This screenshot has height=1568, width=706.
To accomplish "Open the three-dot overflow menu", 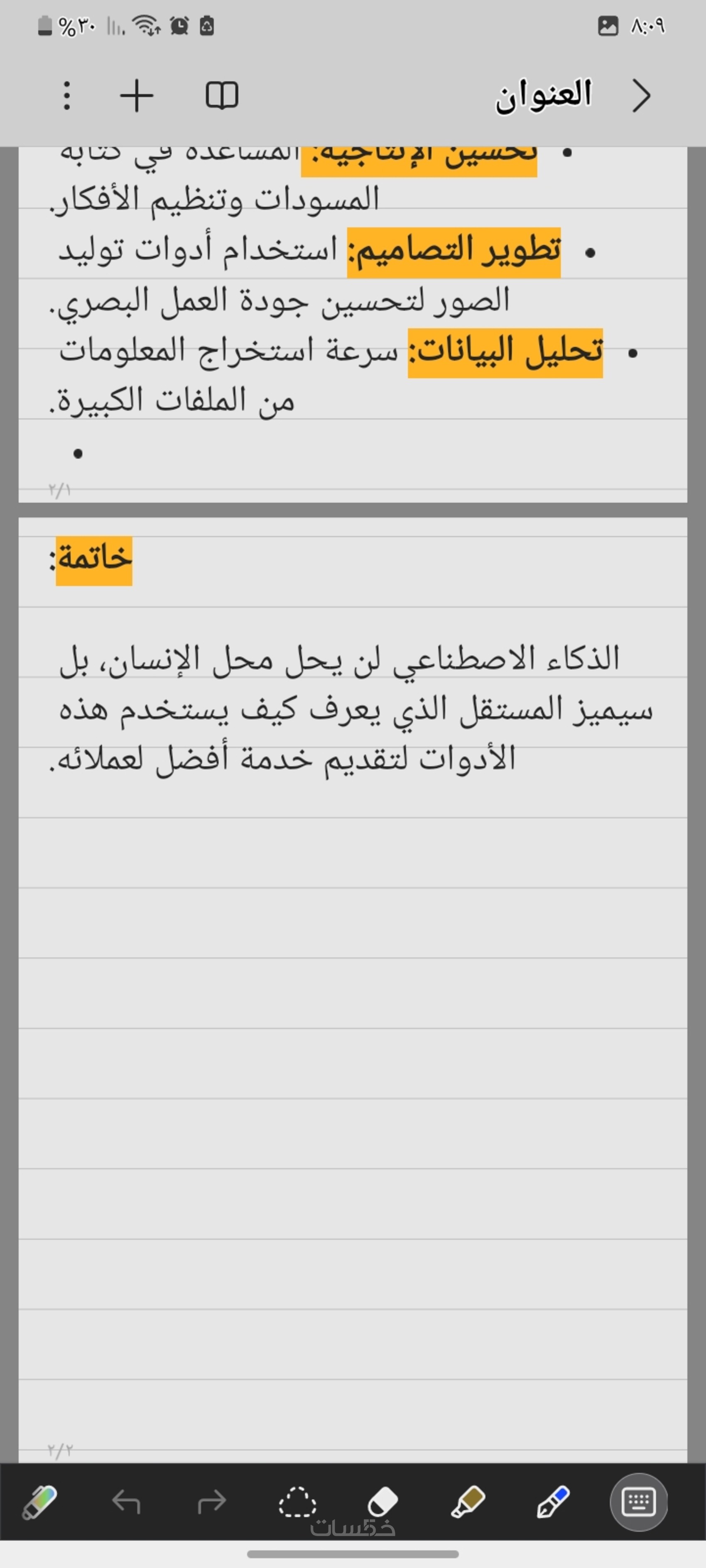I will [x=67, y=95].
